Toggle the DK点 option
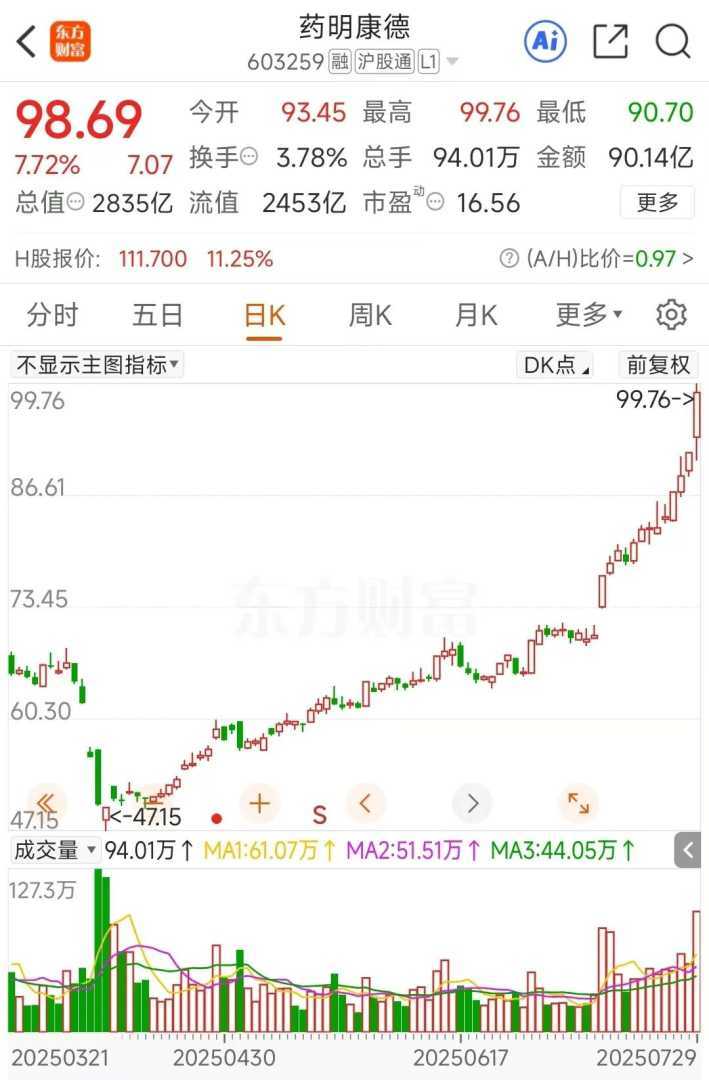This screenshot has width=709, height=1080. pos(556,365)
